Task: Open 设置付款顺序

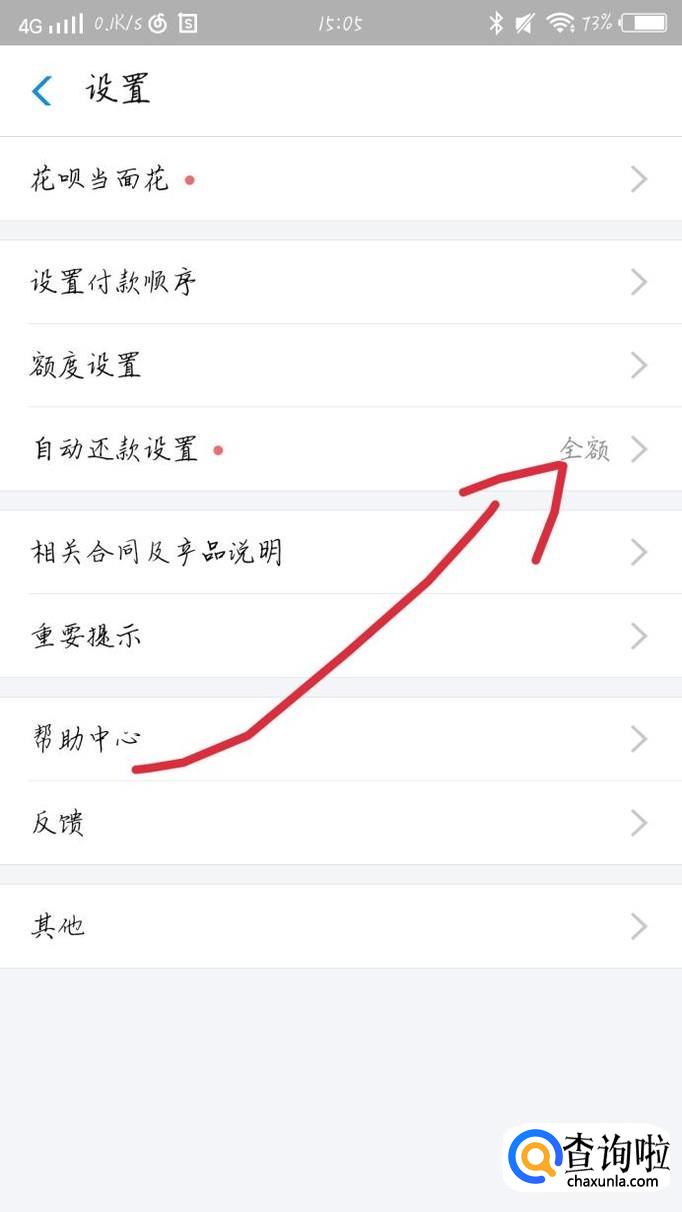Action: (340, 282)
